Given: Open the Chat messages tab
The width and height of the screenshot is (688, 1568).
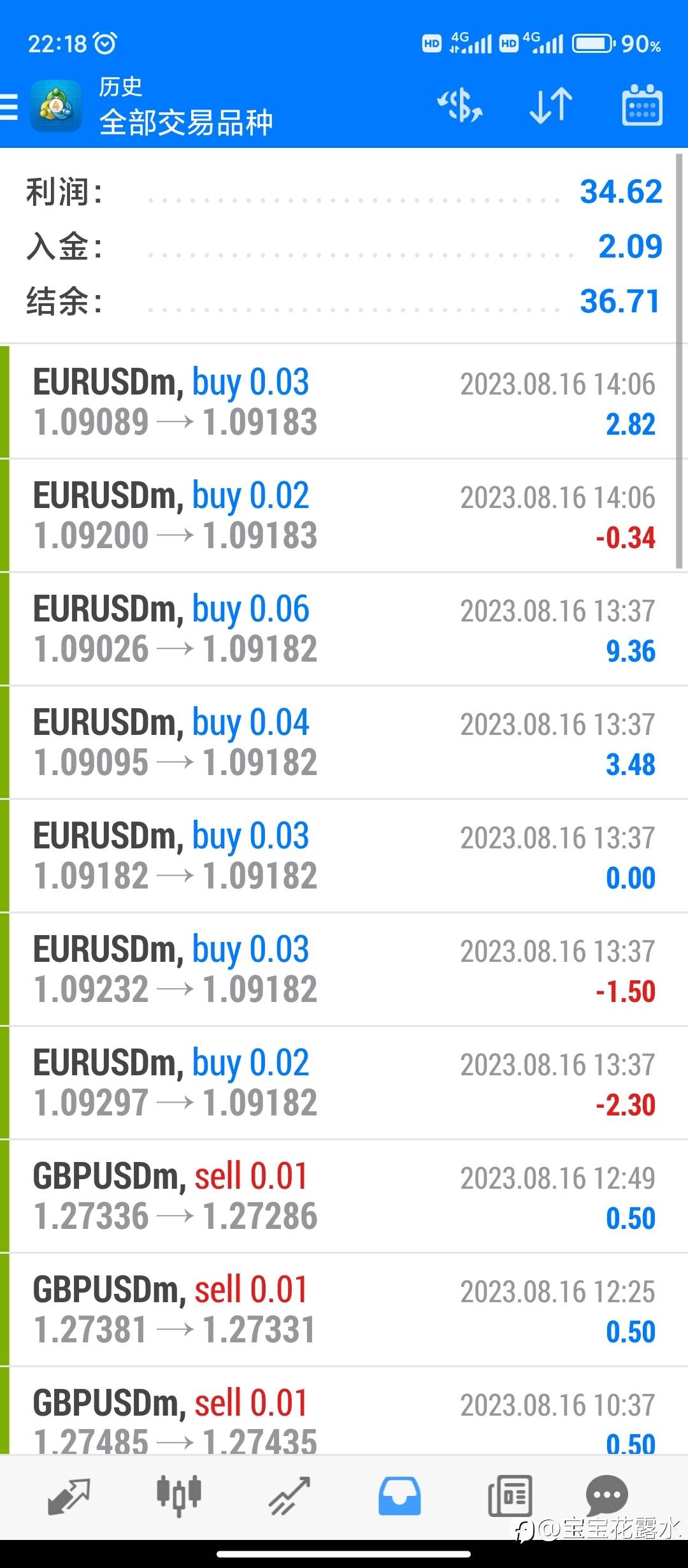Looking at the screenshot, I should [606, 1495].
